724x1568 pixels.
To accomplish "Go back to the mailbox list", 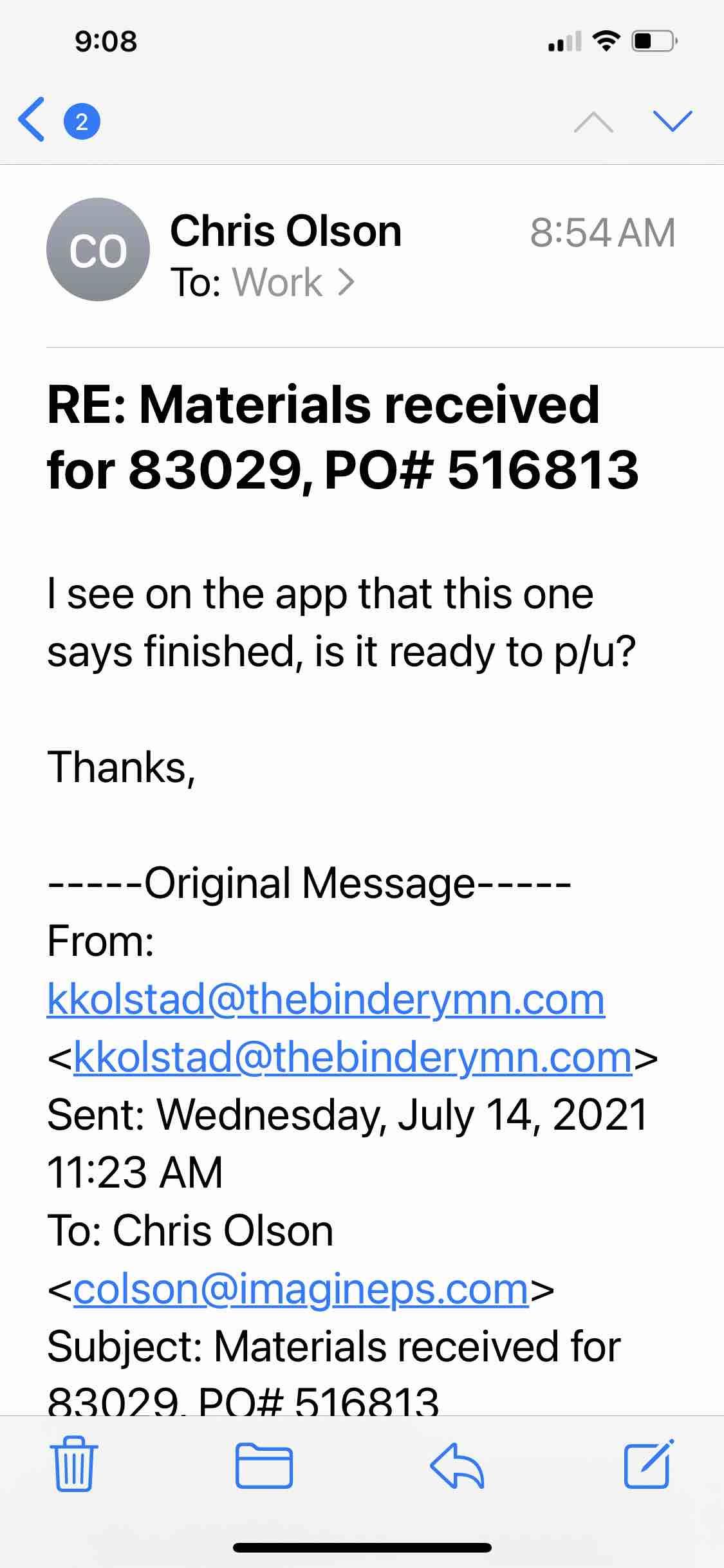I will [33, 120].
